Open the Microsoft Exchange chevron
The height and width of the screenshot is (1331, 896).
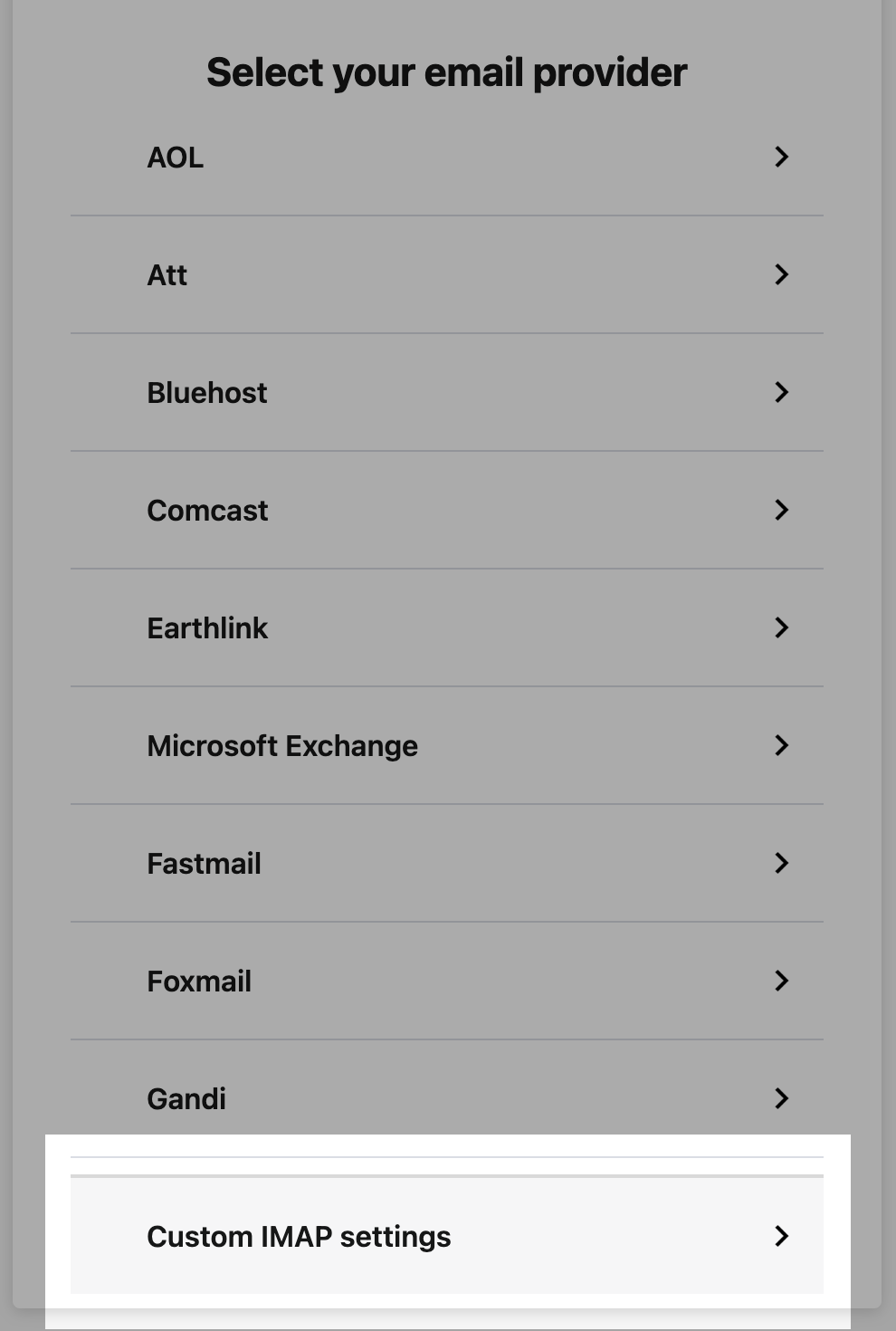(x=782, y=745)
